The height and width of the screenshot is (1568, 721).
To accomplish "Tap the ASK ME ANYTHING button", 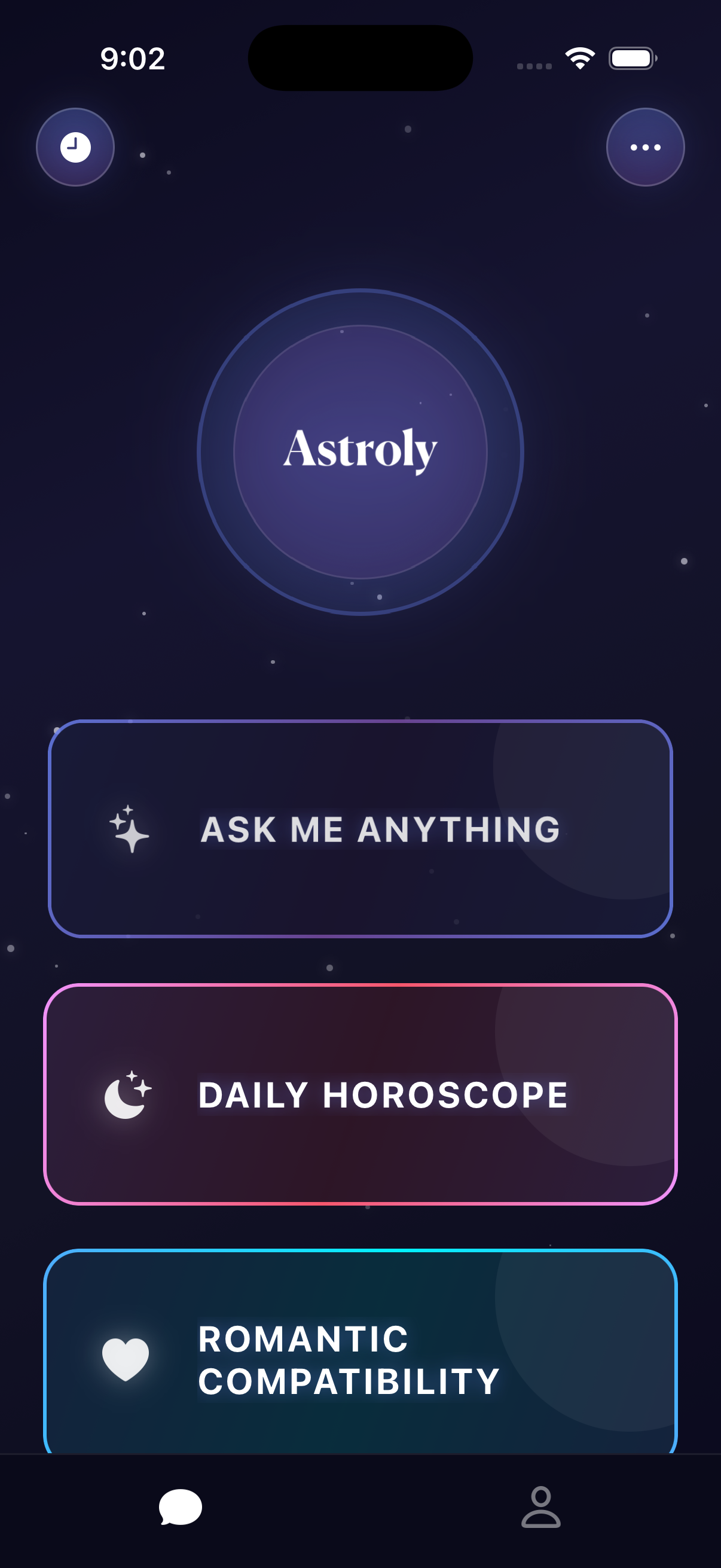I will [360, 828].
